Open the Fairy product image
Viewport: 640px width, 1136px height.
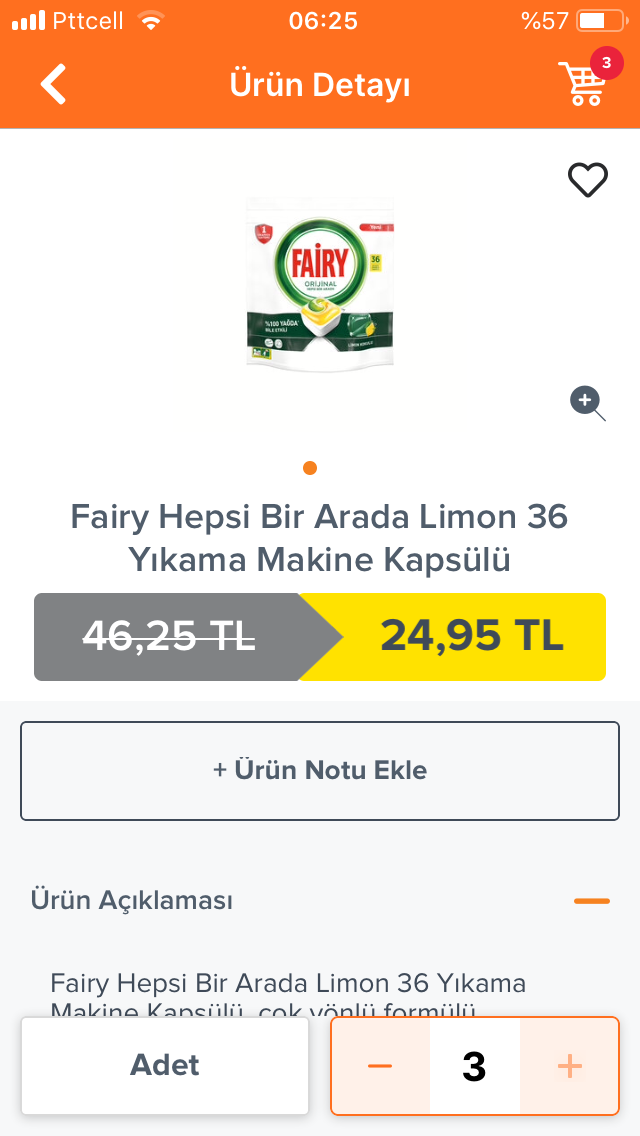click(x=320, y=285)
